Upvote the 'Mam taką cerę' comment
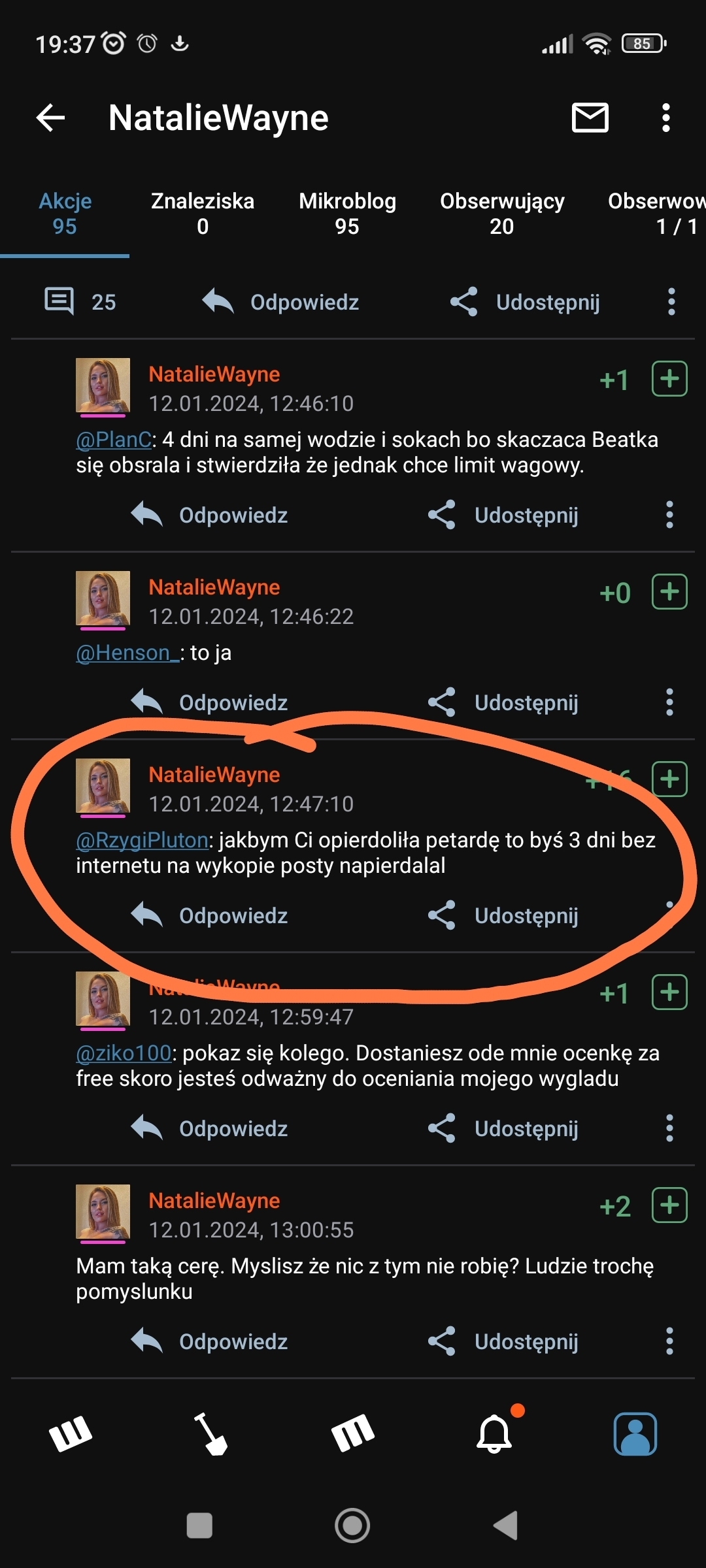This screenshot has width=706, height=1568. click(669, 1205)
